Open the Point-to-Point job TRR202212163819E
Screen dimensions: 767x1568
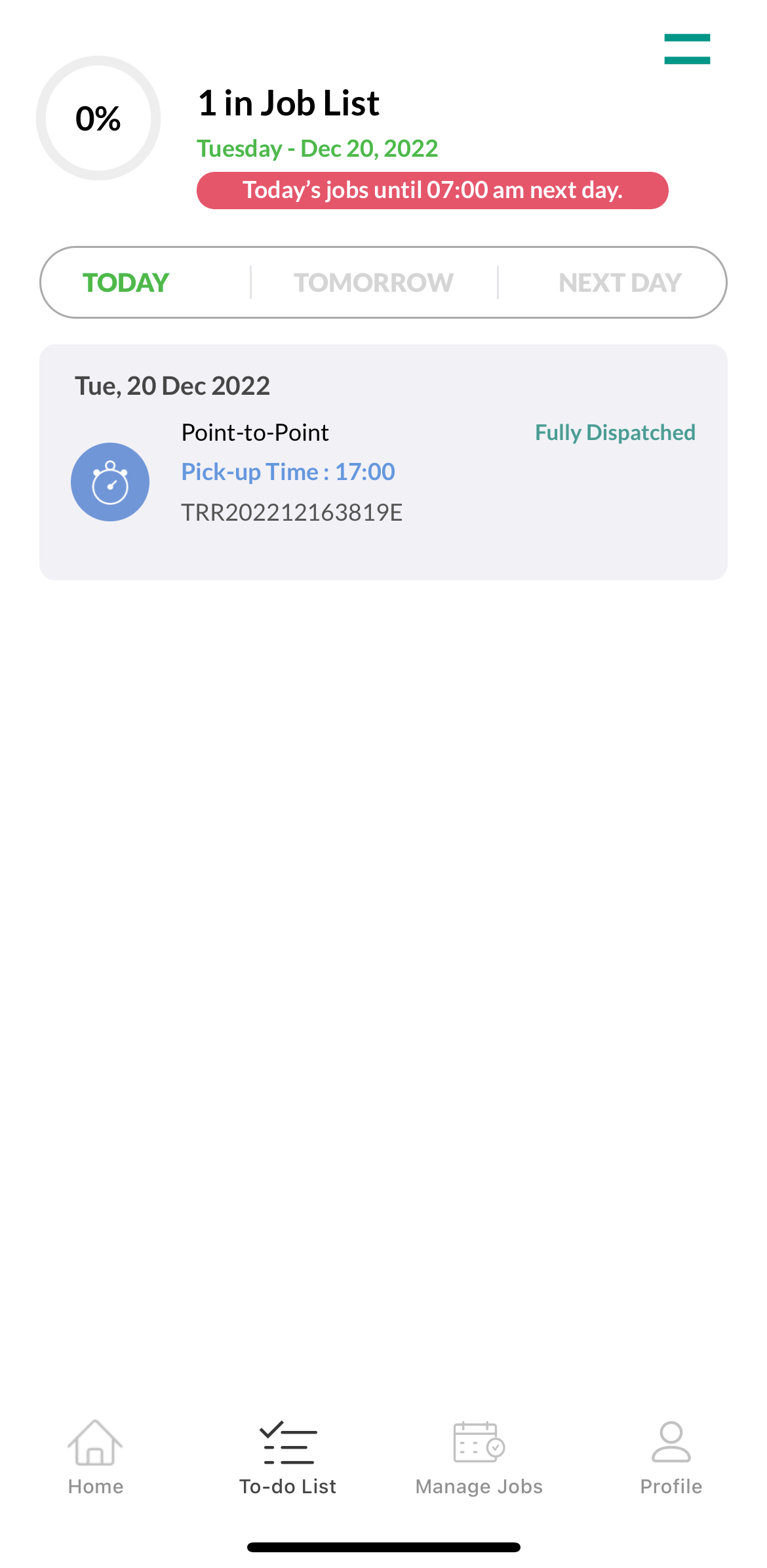[383, 462]
